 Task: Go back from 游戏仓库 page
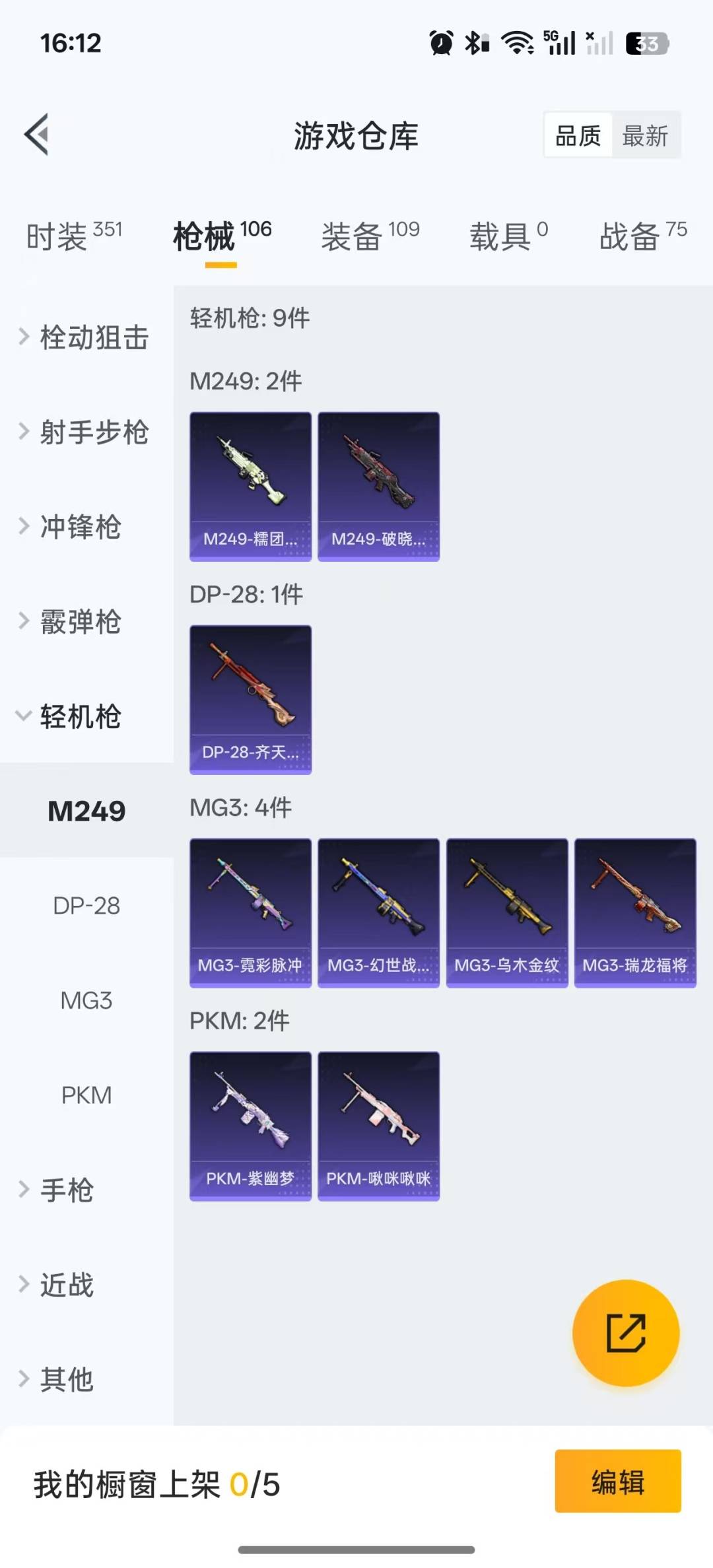[37, 135]
